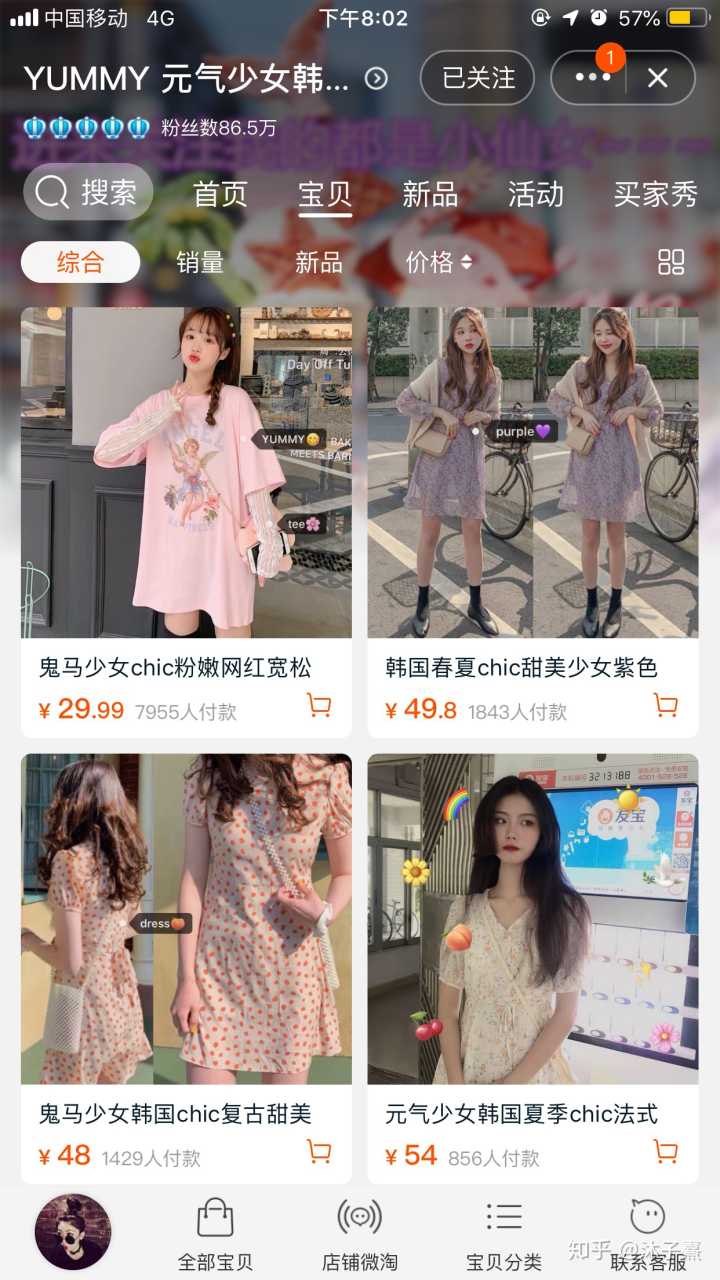Open the 搜索 search box

point(88,192)
